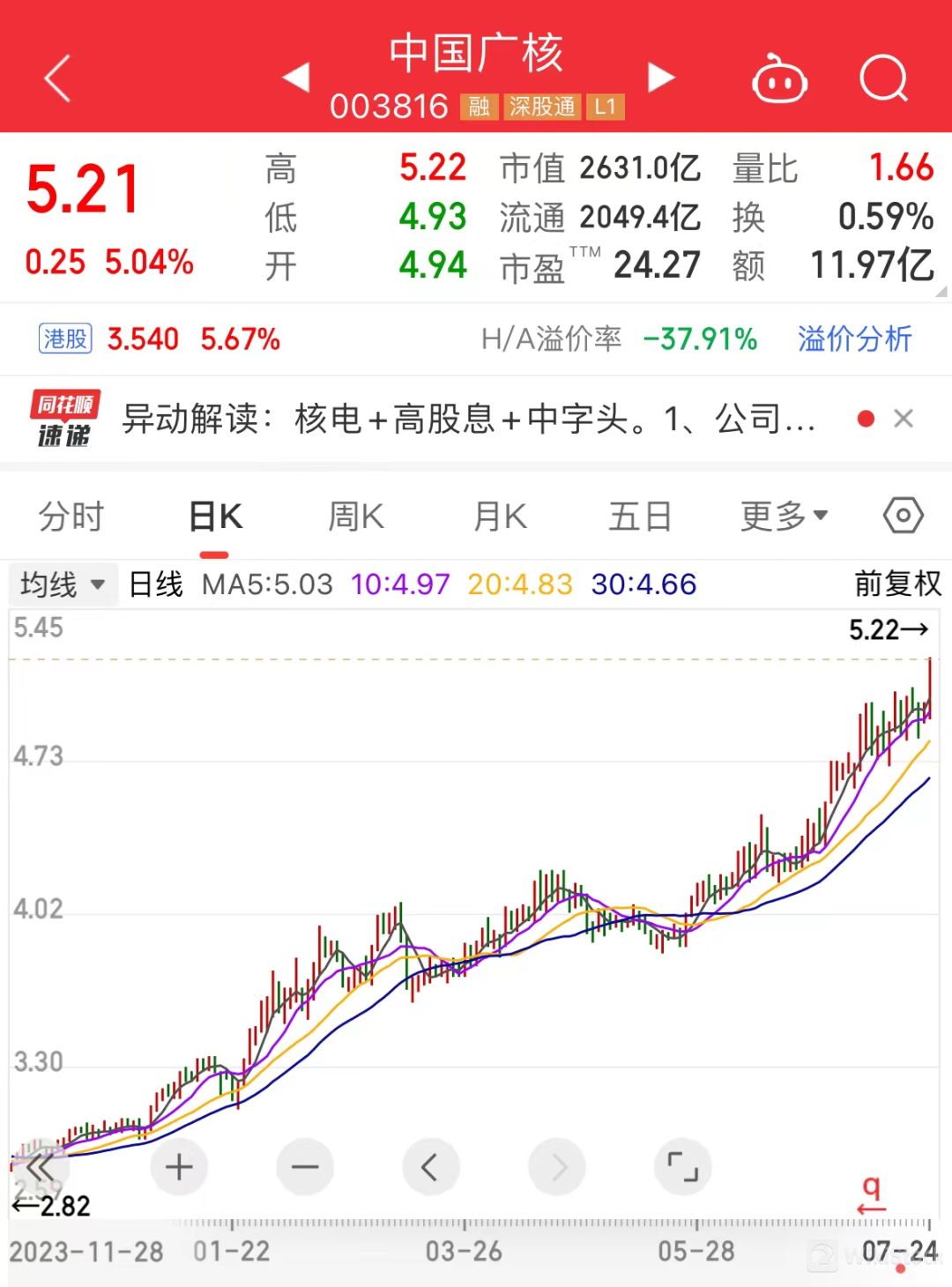Open 溢价分析 link
Screen dimensions: 952x1287
854,338
